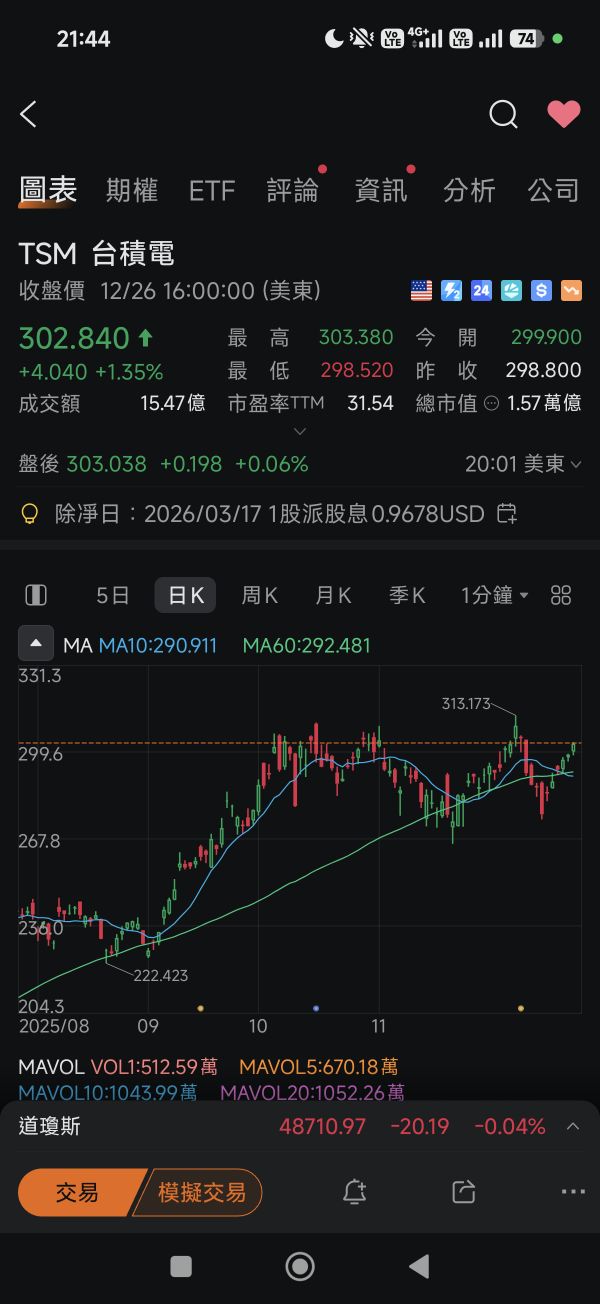Open the 公司 tab
This screenshot has height=1304, width=600.
pyautogui.click(x=553, y=191)
